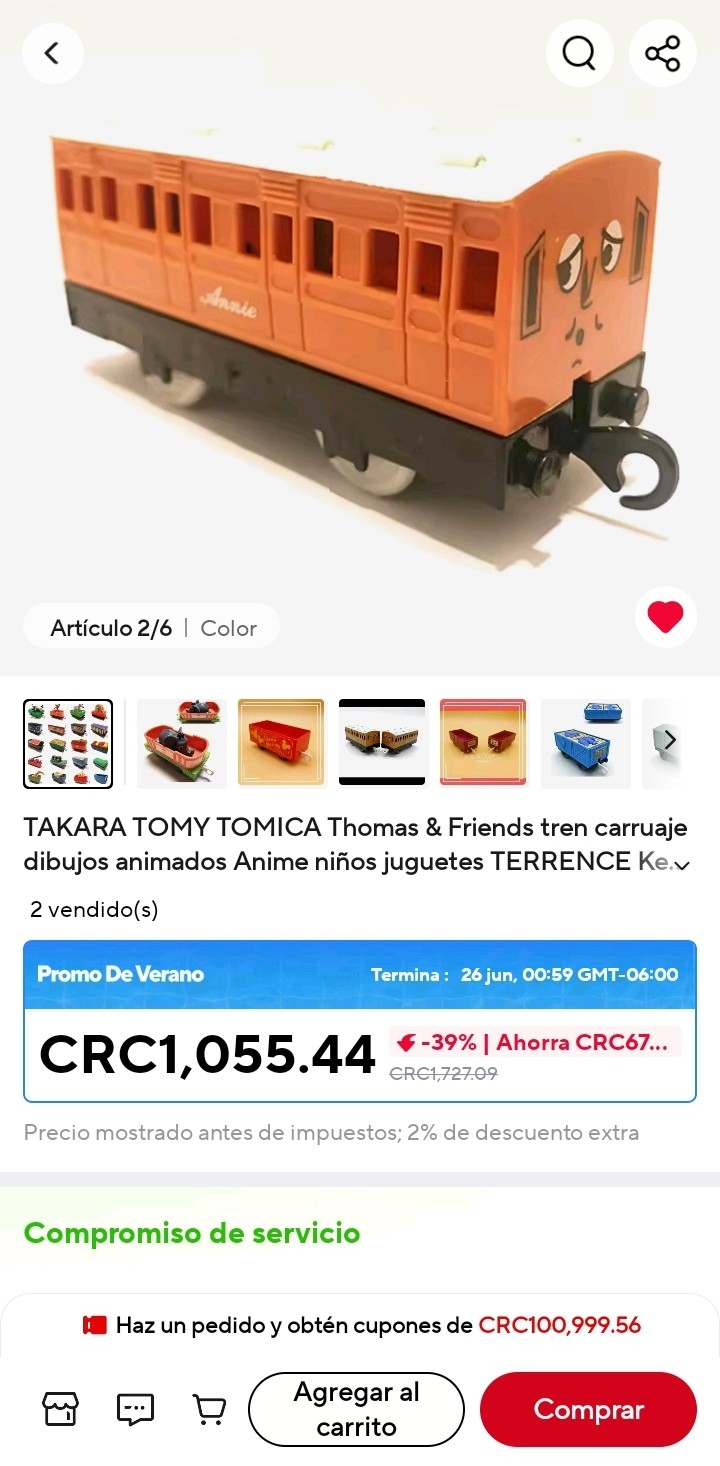The image size is (720, 1466).
Task: Tap the red Comprar button
Action: coord(588,1409)
